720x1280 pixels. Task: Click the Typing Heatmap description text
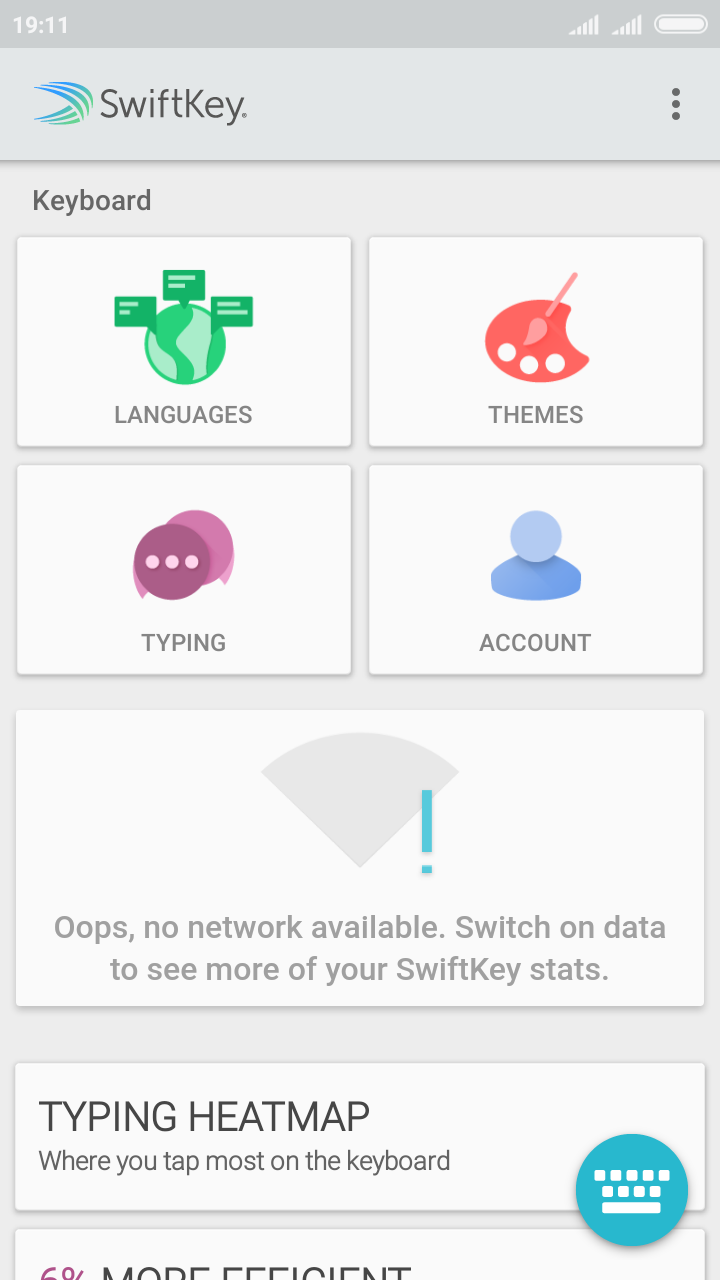tap(244, 1160)
